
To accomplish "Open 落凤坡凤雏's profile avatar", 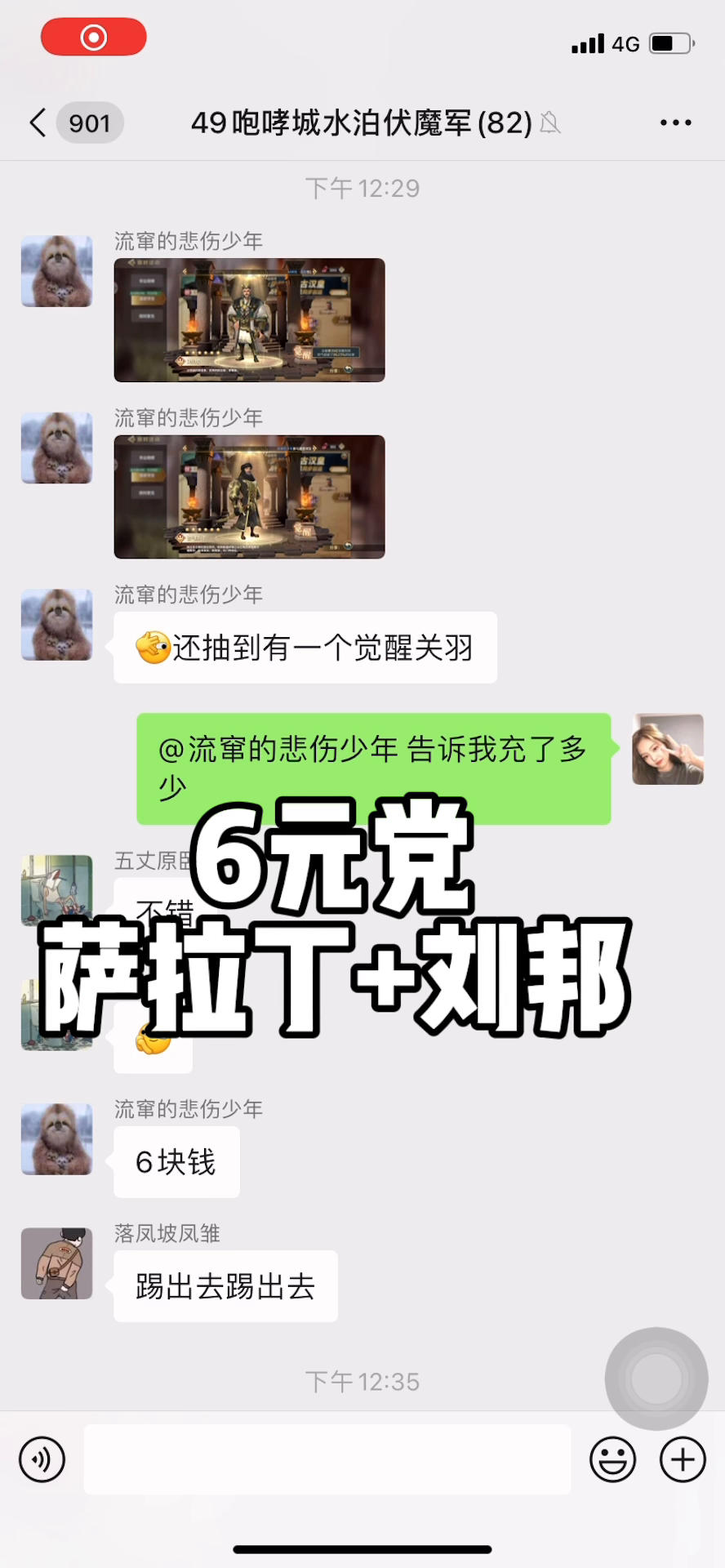I will [x=56, y=1263].
